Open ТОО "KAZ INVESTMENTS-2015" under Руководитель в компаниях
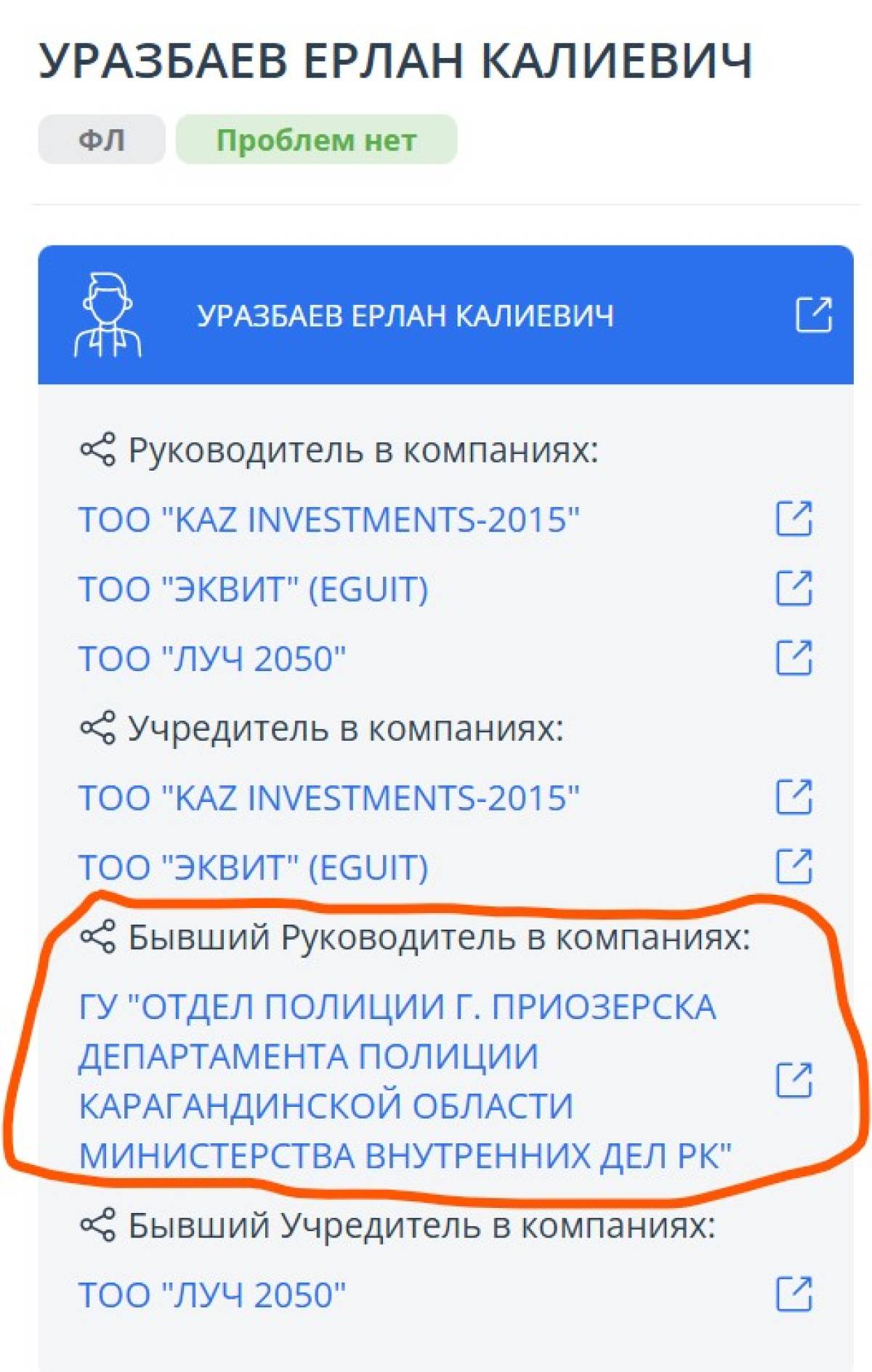 328,520
